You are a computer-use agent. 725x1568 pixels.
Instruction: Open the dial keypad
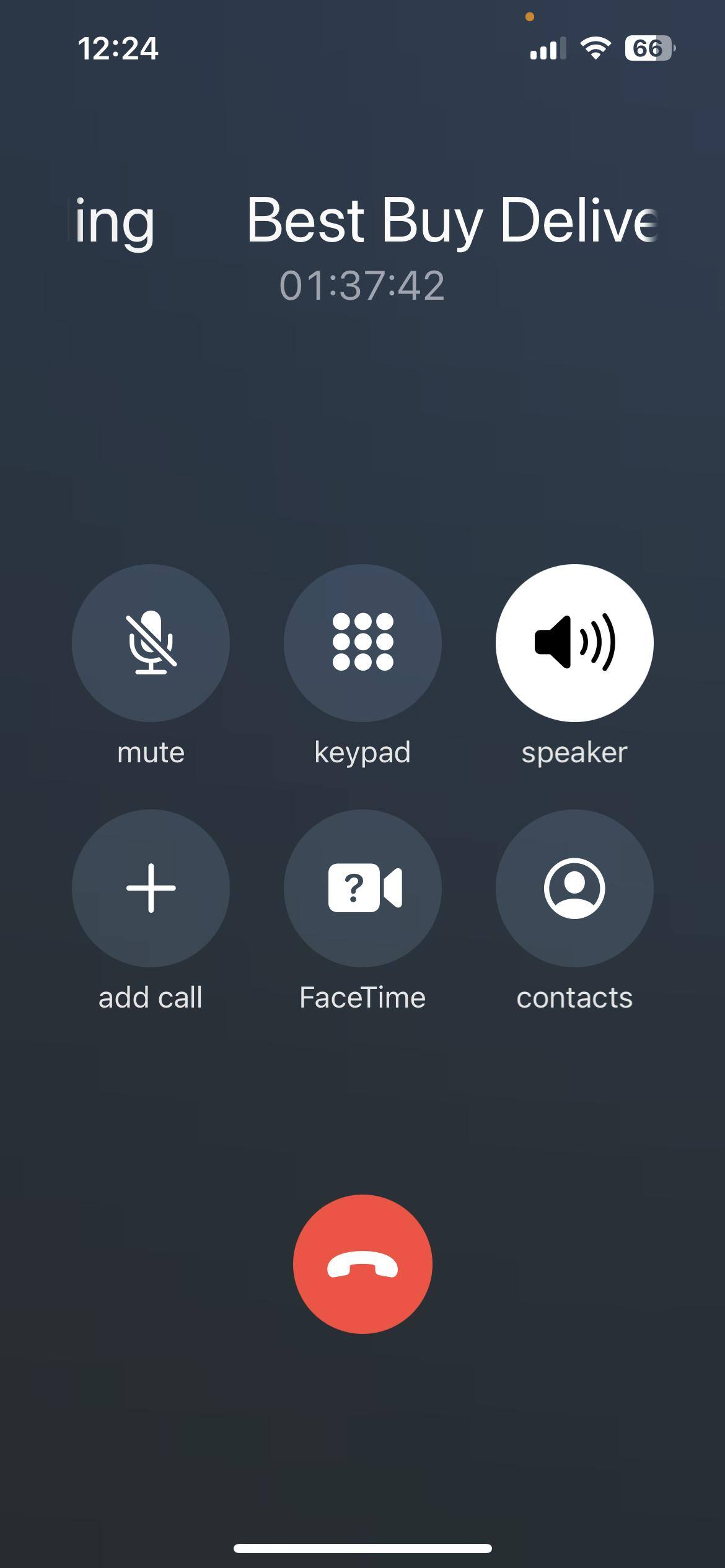click(x=362, y=643)
